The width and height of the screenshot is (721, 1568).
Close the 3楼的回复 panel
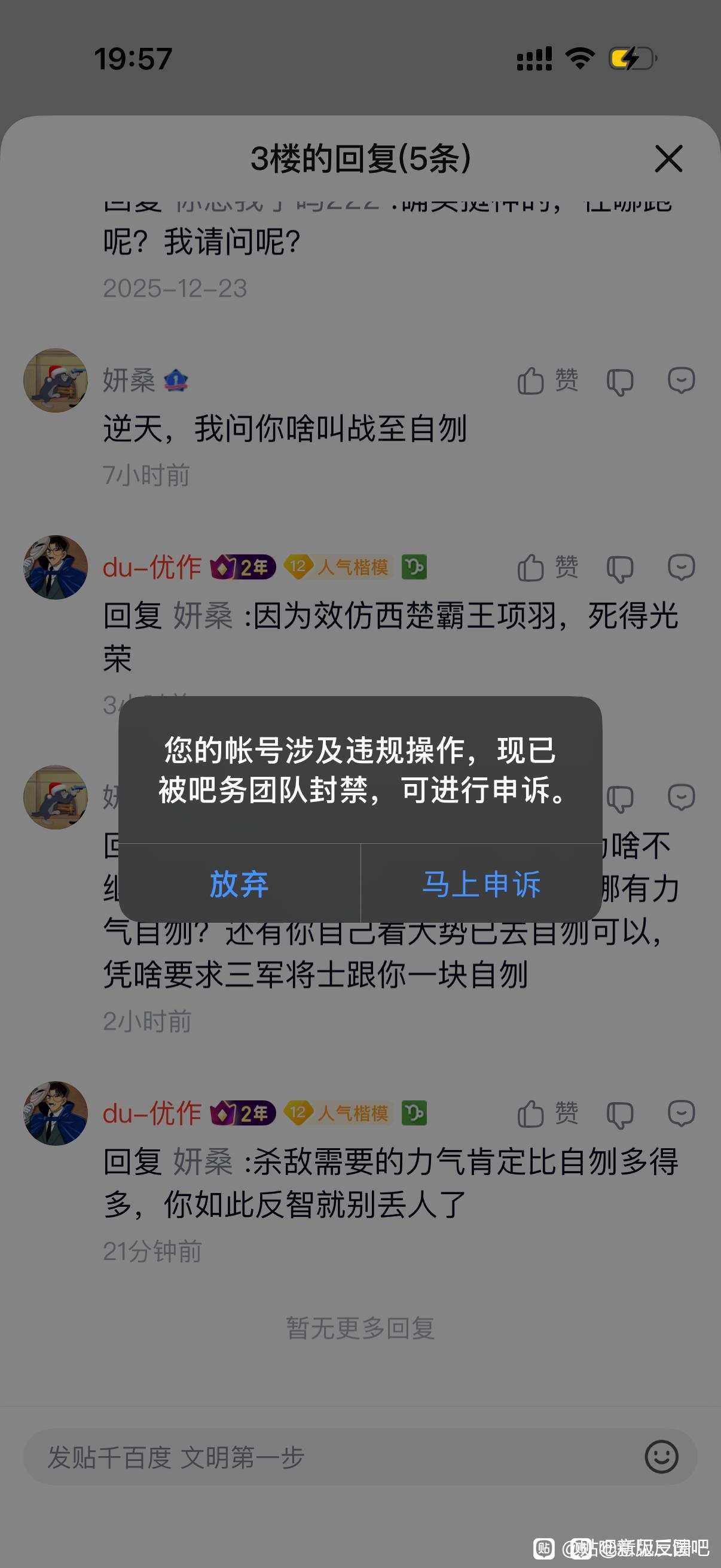(x=668, y=159)
